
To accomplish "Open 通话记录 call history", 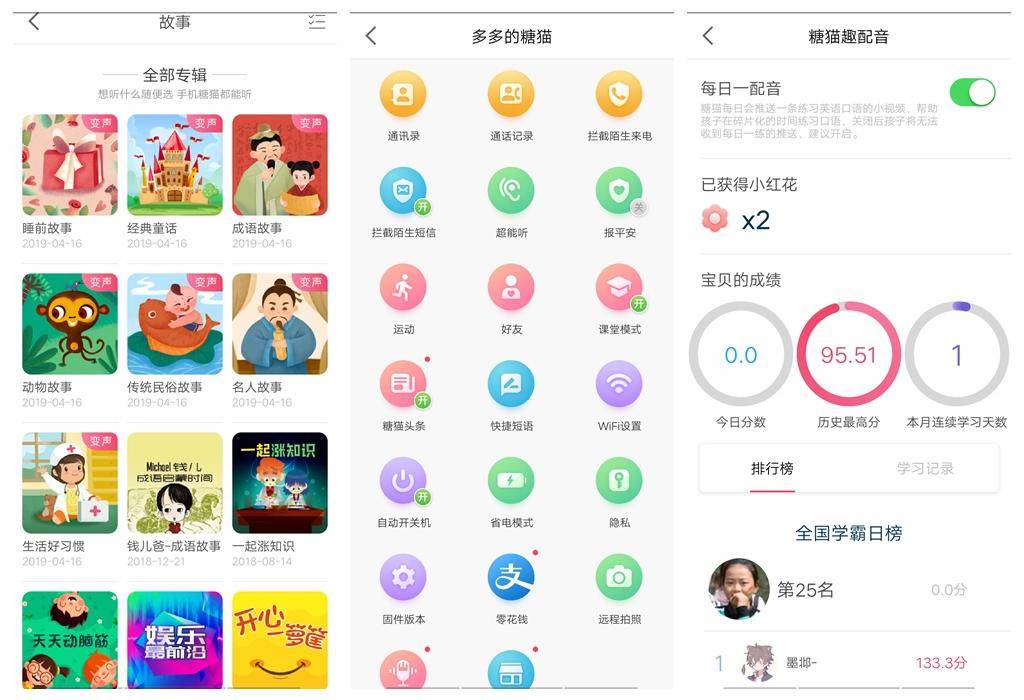I will [x=511, y=95].
